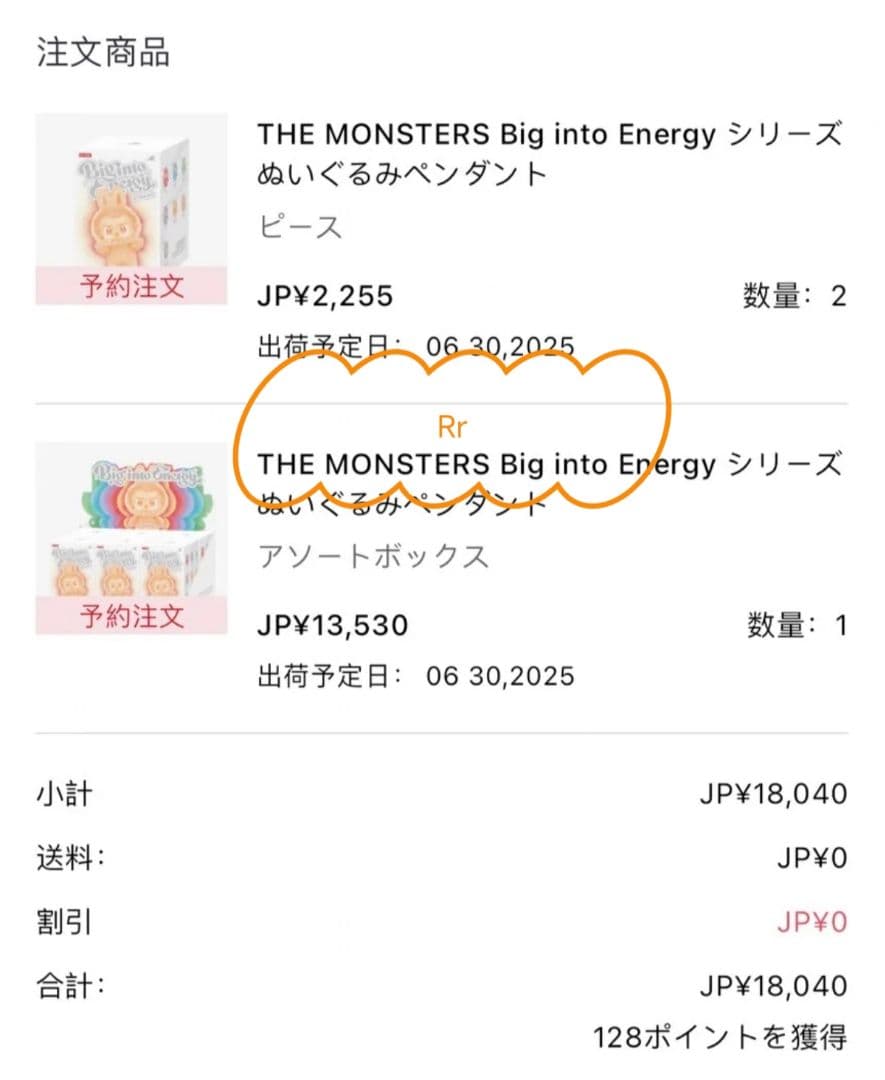Click the second 出荷予定日 shipping date

tap(415, 676)
